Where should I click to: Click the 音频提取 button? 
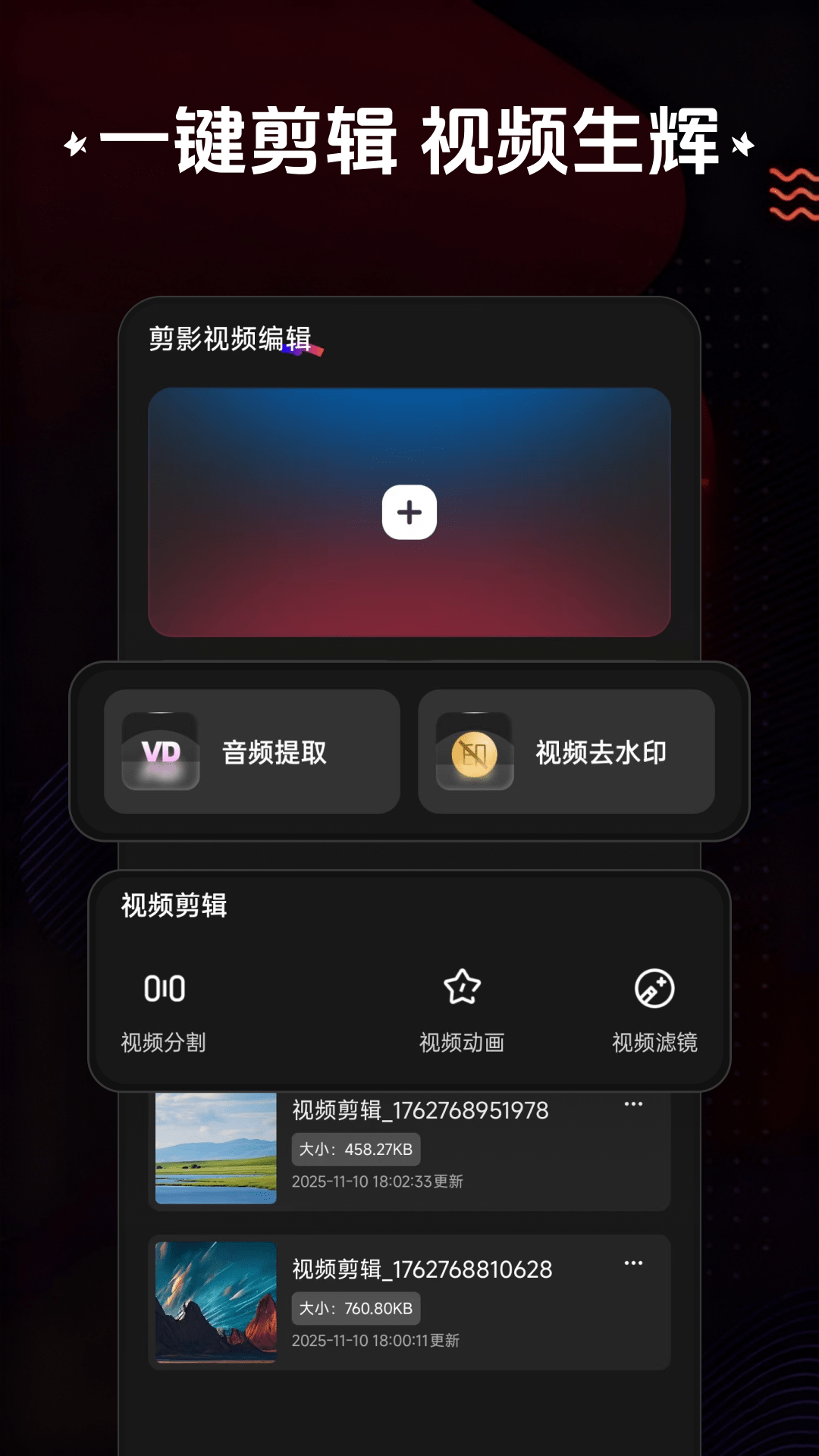point(254,751)
